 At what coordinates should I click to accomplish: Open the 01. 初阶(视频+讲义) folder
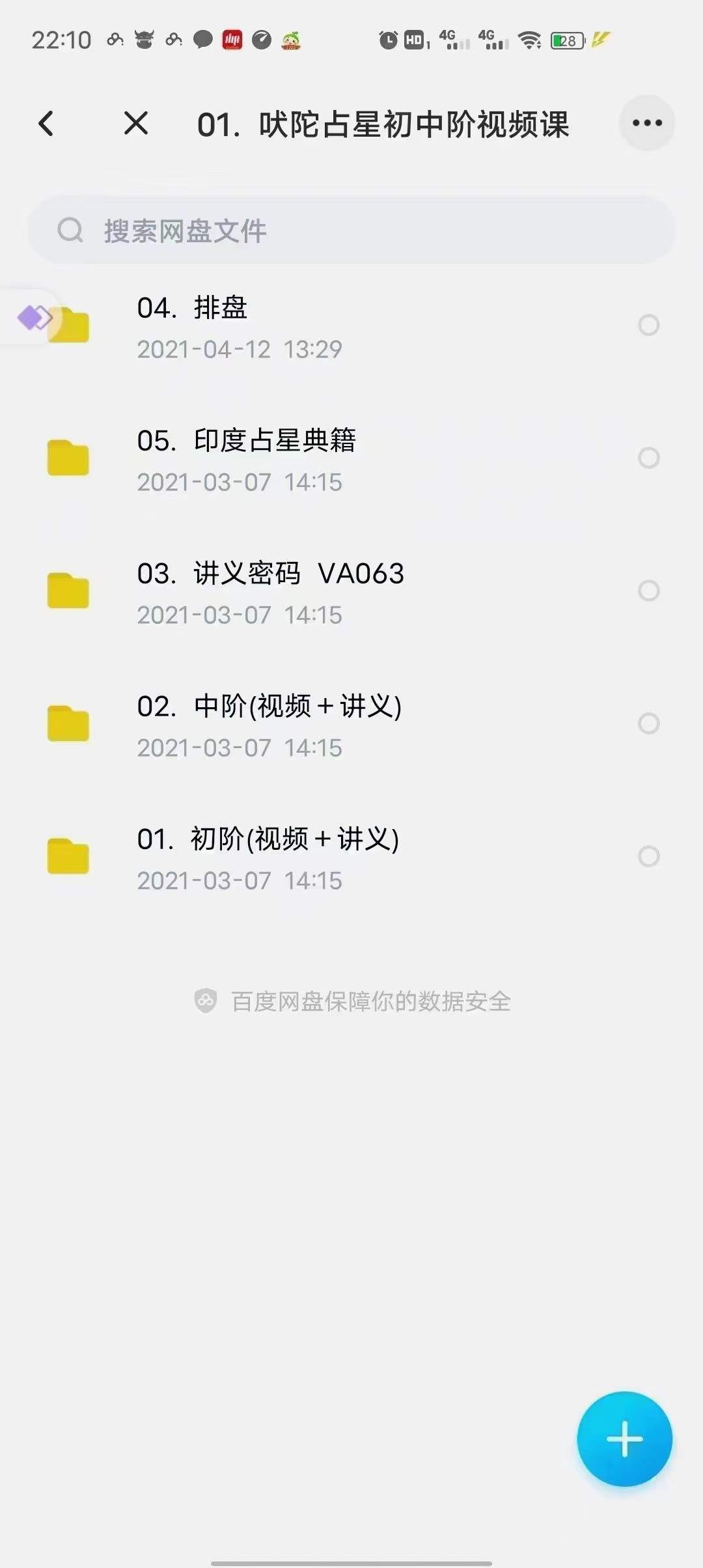[325, 858]
